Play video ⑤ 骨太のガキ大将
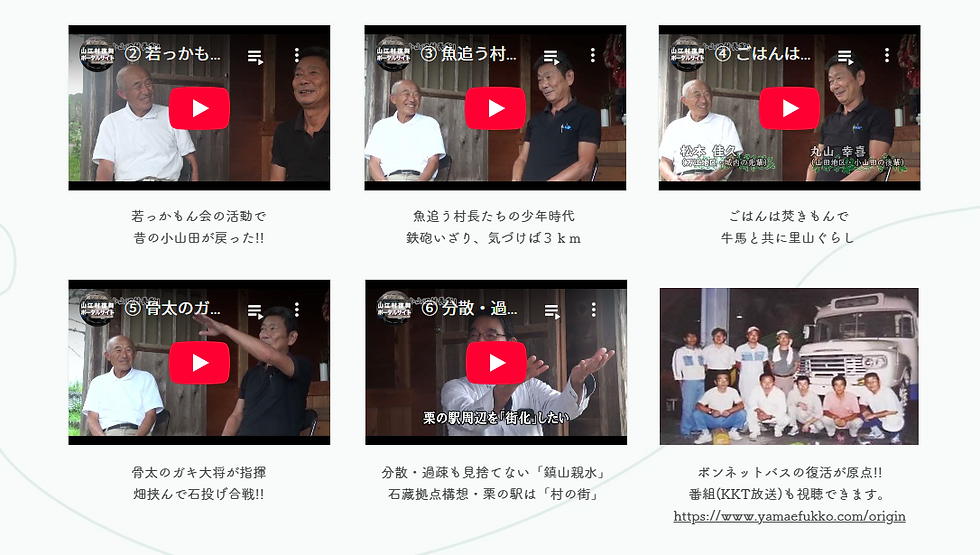Image resolution: width=980 pixels, height=555 pixels. pyautogui.click(x=199, y=363)
